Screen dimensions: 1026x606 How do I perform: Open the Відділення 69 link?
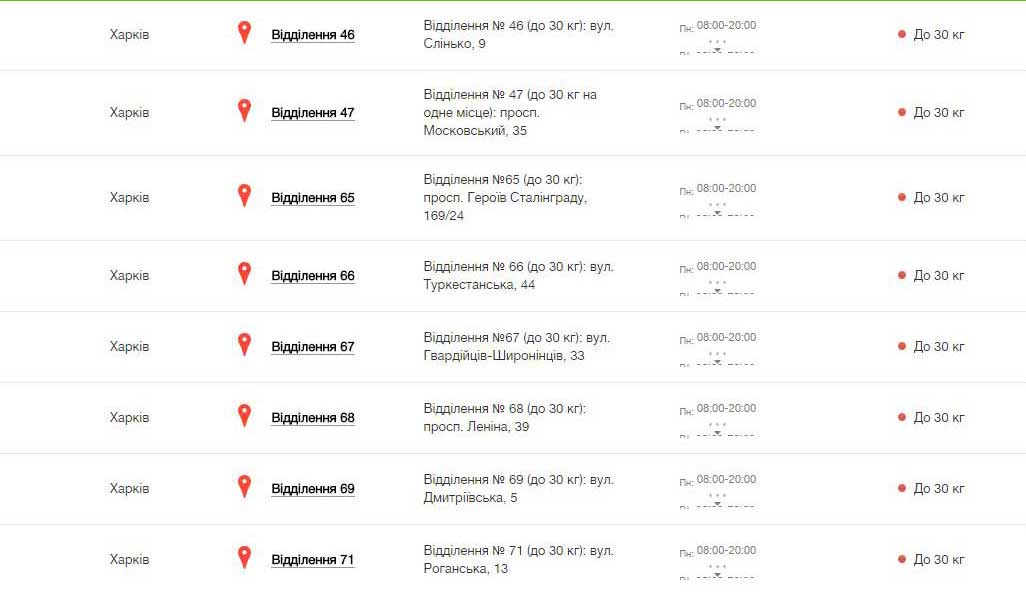[313, 489]
